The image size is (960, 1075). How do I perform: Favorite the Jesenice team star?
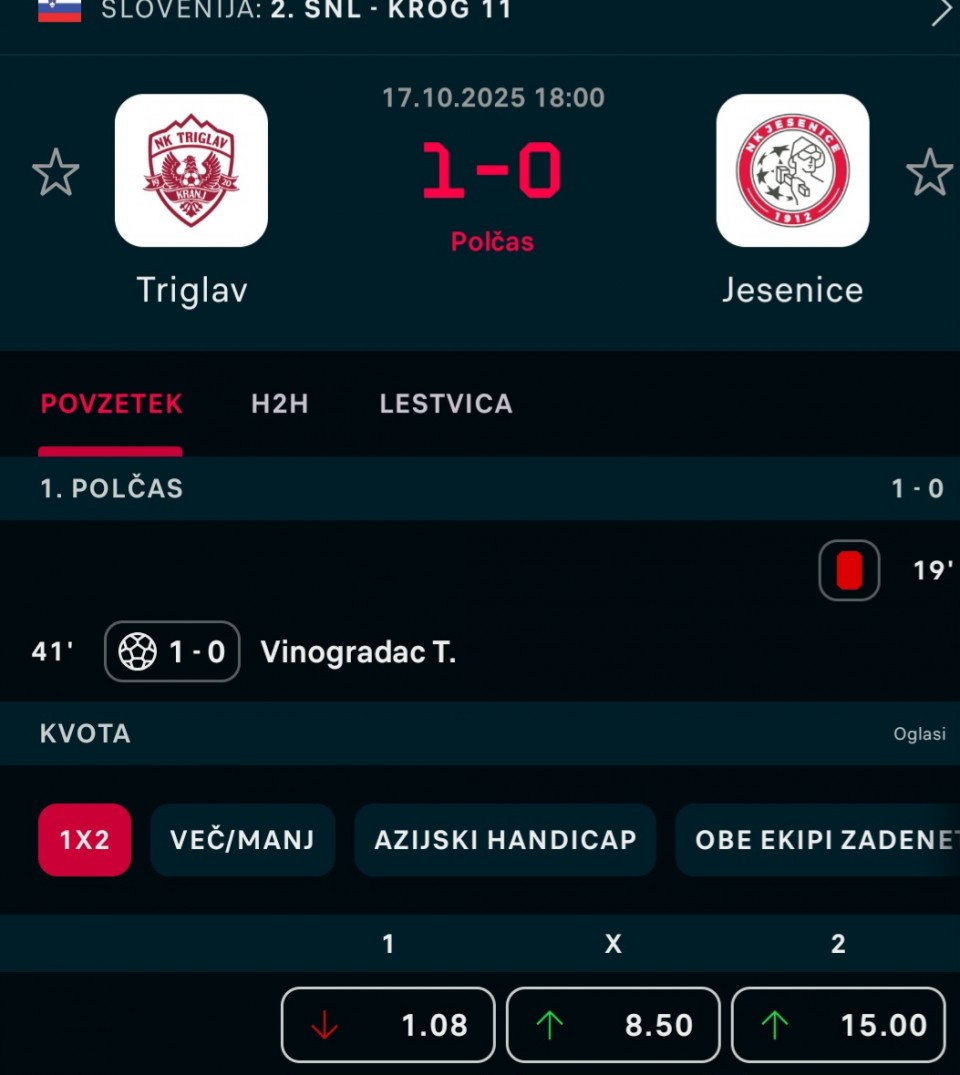929,172
